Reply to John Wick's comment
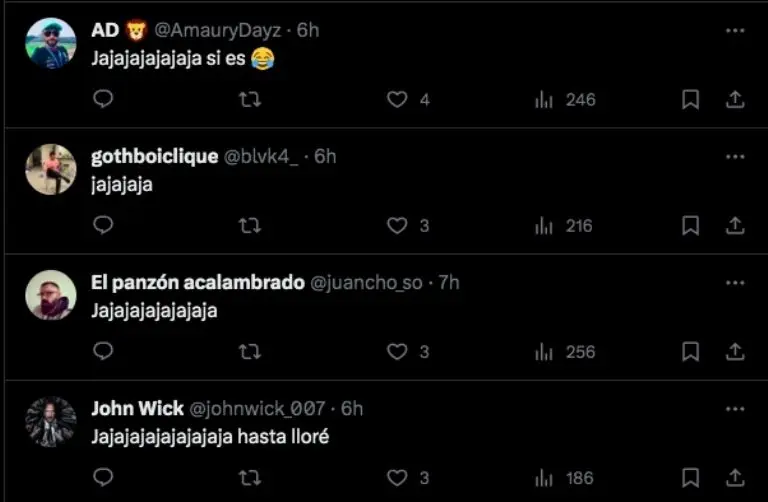Viewport: 768px width, 502px height. coord(103,477)
